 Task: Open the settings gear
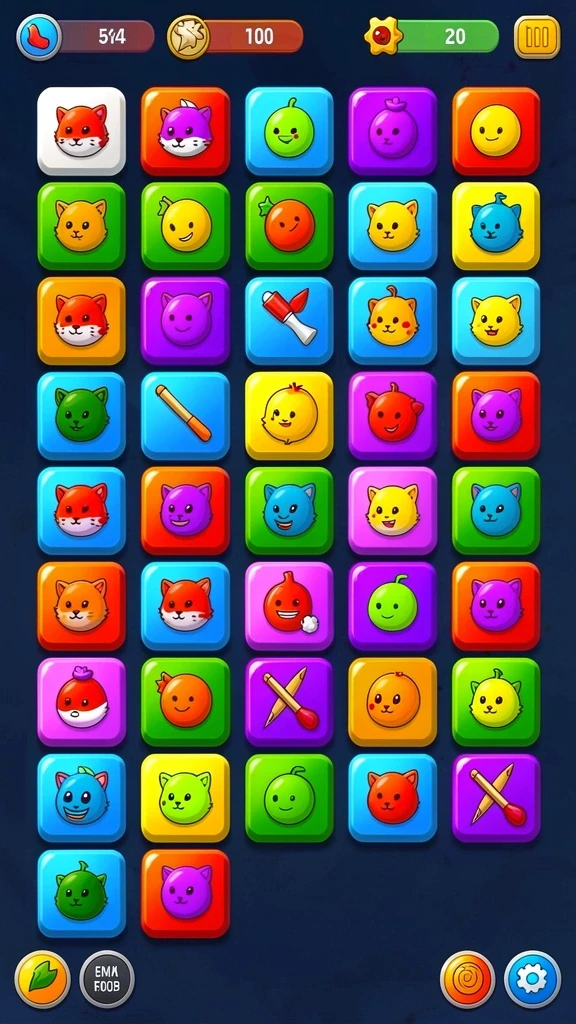point(532,978)
